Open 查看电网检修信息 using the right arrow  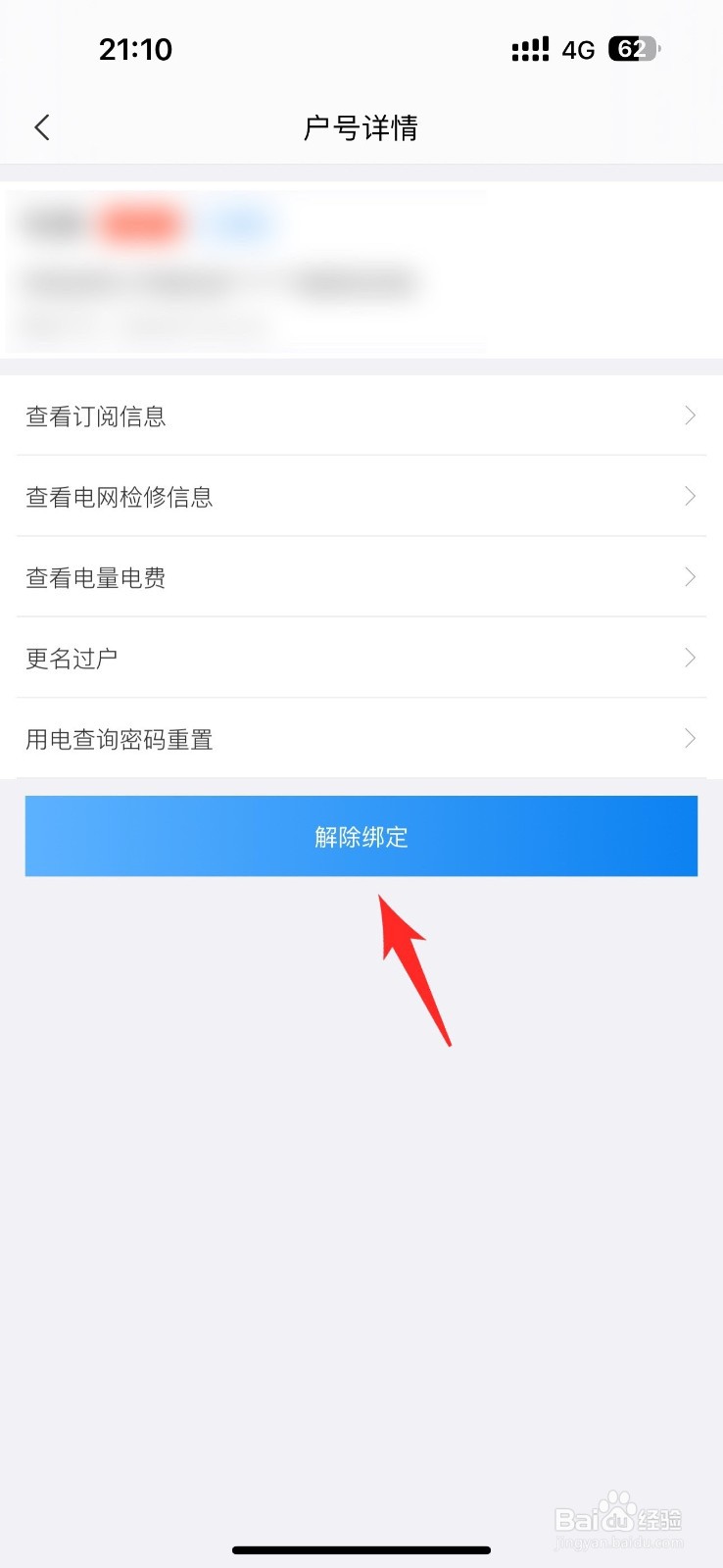pyautogui.click(x=690, y=496)
